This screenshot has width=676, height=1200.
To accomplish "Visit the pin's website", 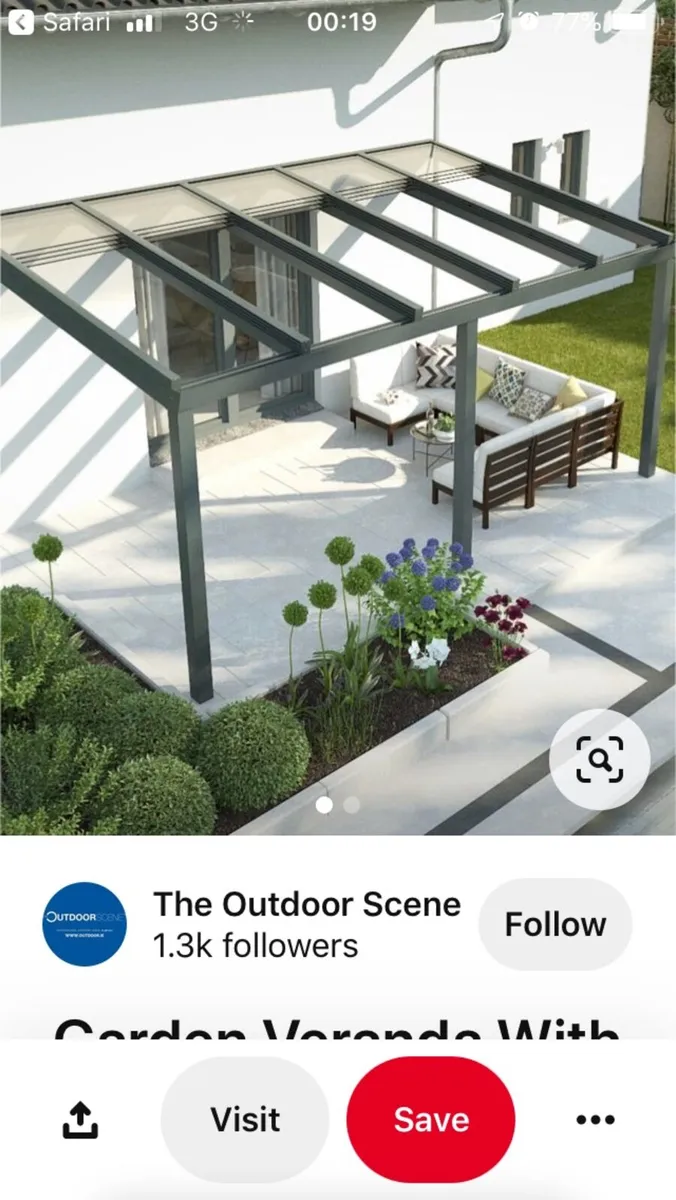I will [245, 1120].
